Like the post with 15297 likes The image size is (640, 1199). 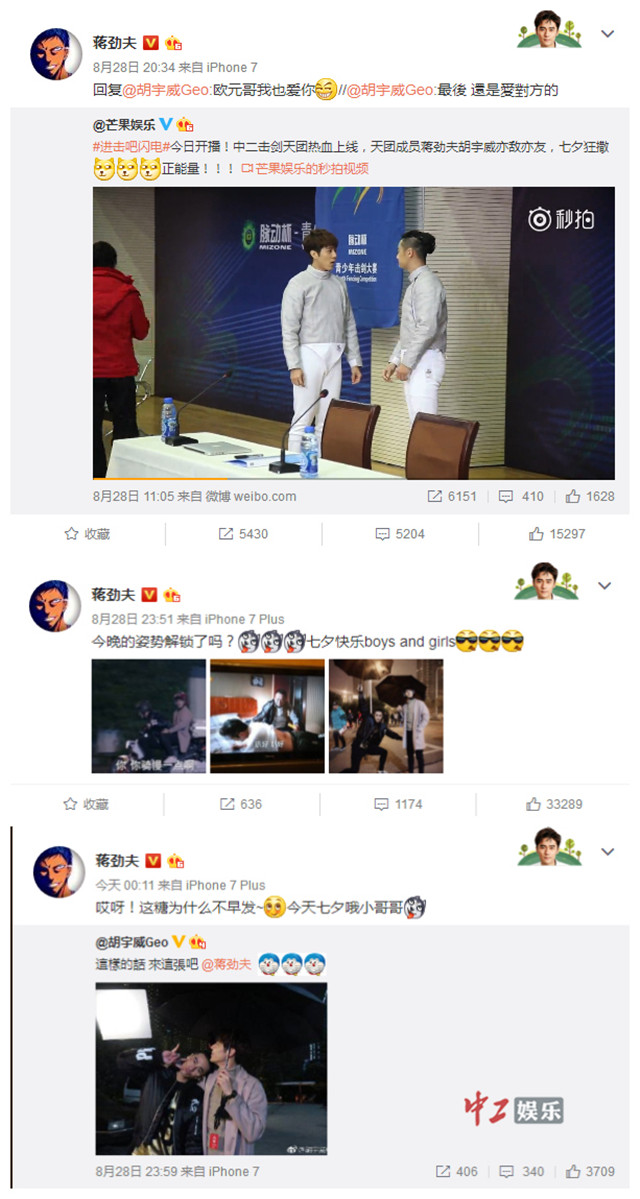(556, 534)
